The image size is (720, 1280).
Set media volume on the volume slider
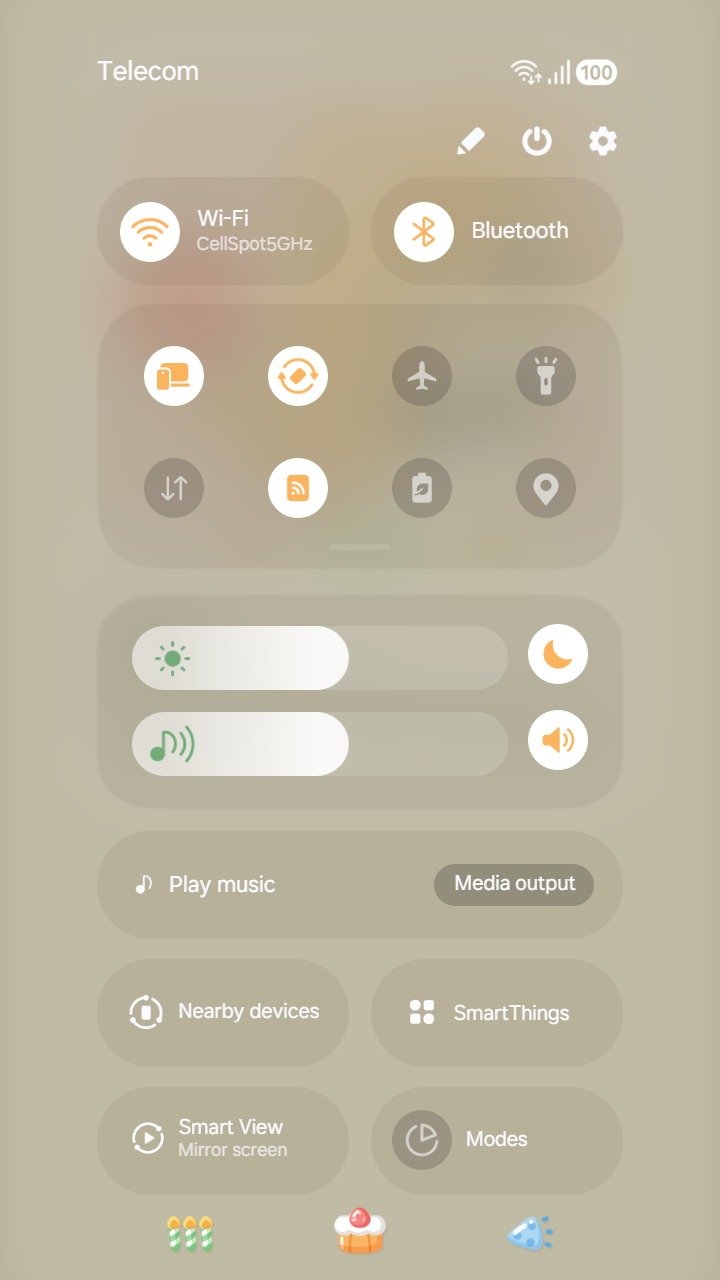point(320,744)
